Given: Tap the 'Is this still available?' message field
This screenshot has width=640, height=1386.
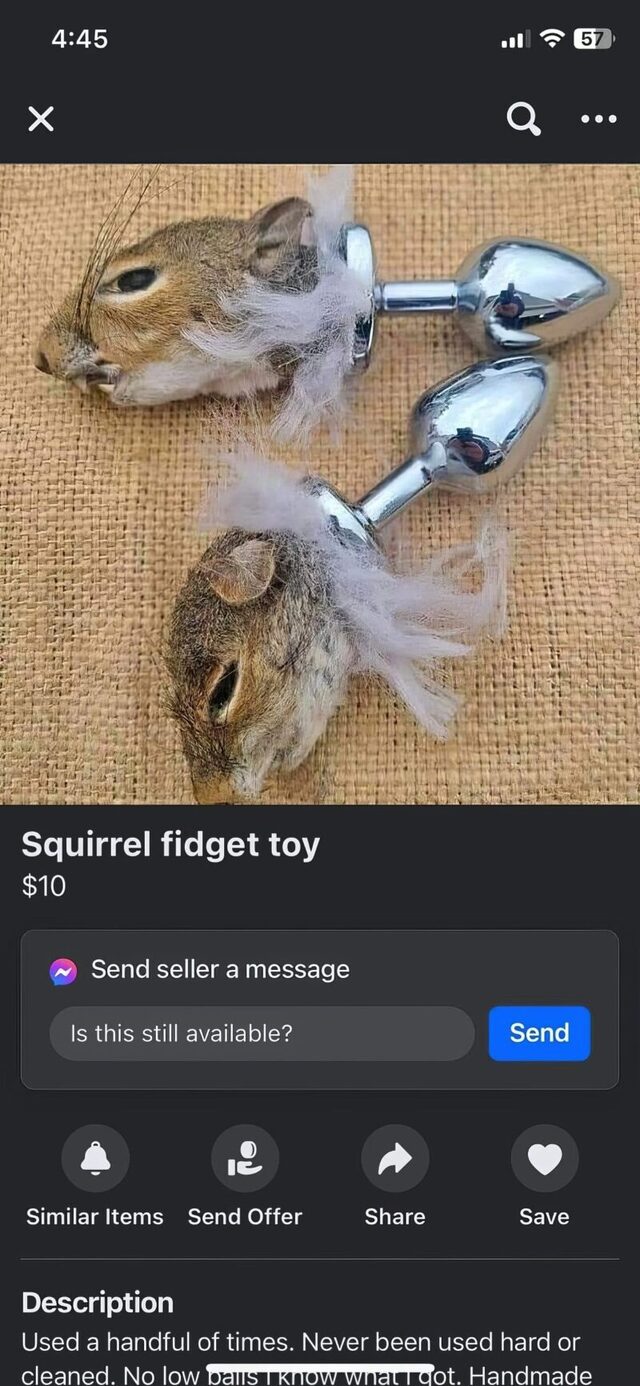Looking at the screenshot, I should (261, 1033).
